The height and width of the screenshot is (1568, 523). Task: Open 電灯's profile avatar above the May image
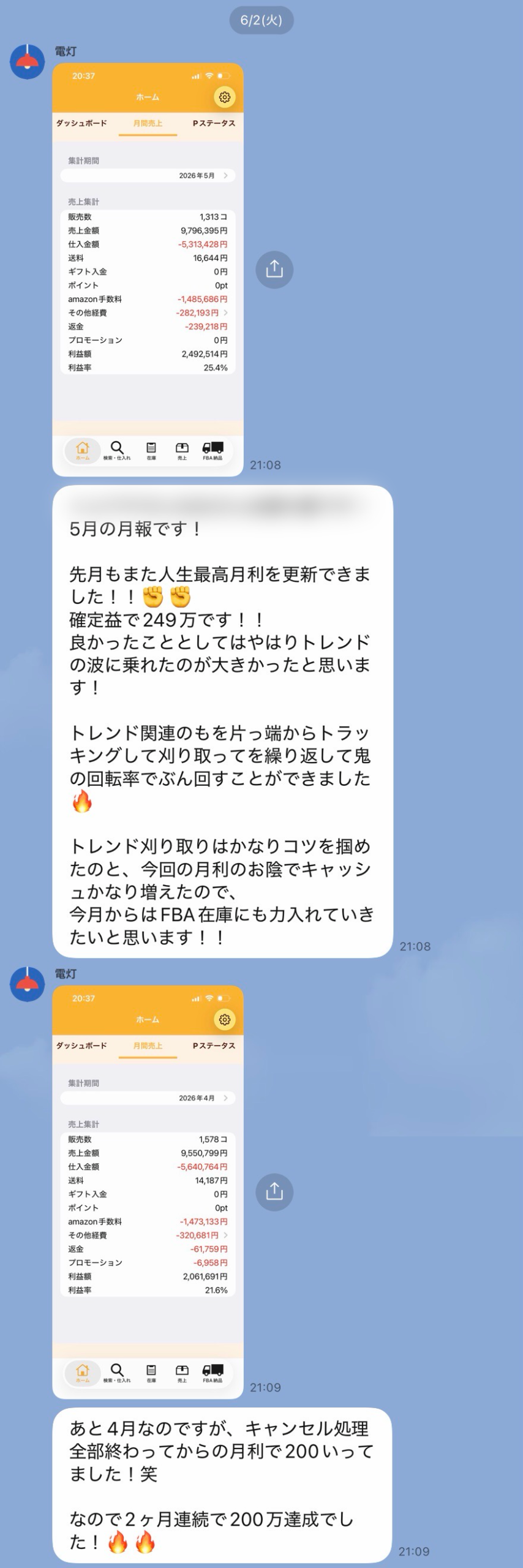(x=28, y=62)
